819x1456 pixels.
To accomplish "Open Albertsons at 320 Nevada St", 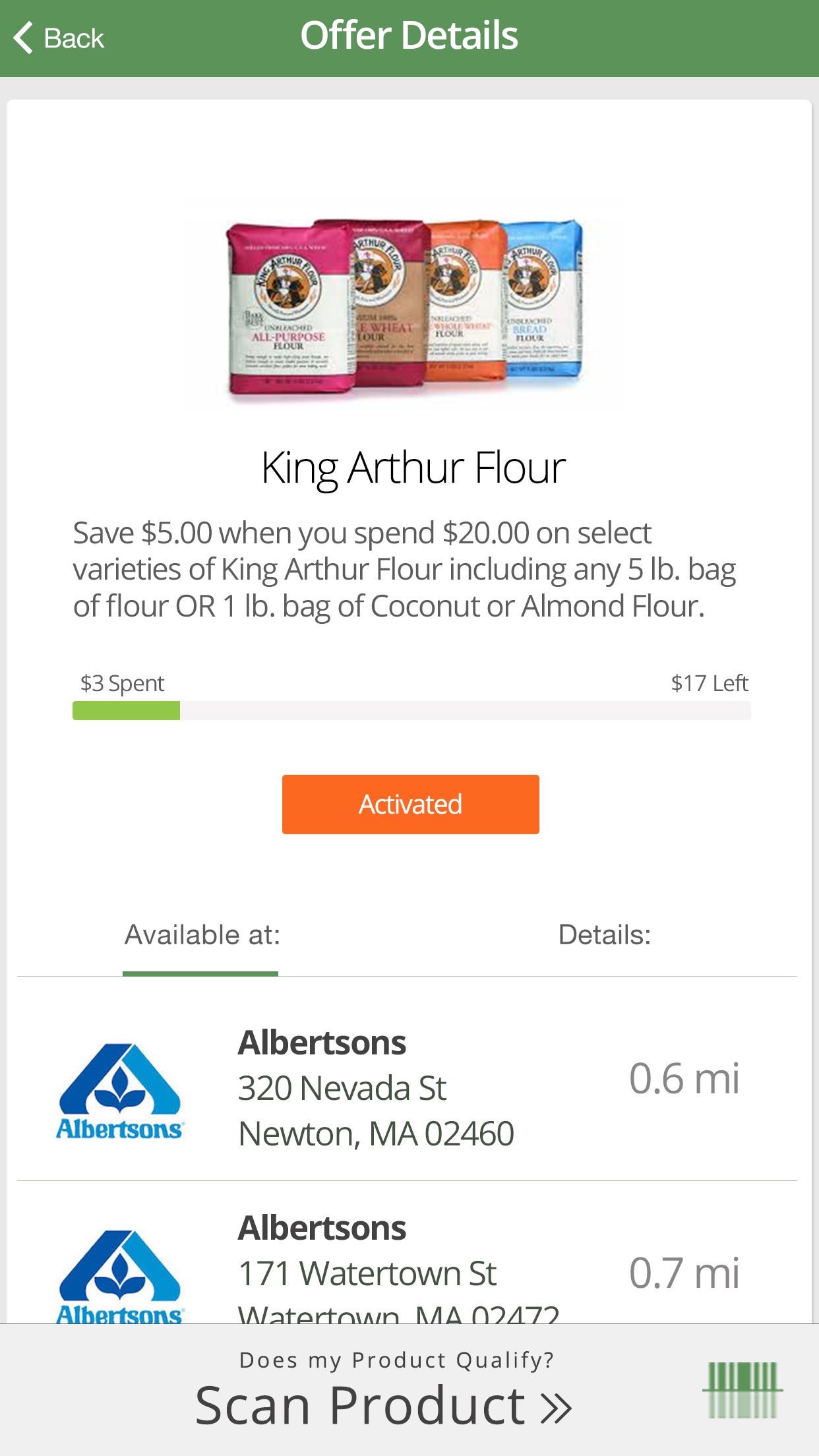I will tap(406, 1087).
